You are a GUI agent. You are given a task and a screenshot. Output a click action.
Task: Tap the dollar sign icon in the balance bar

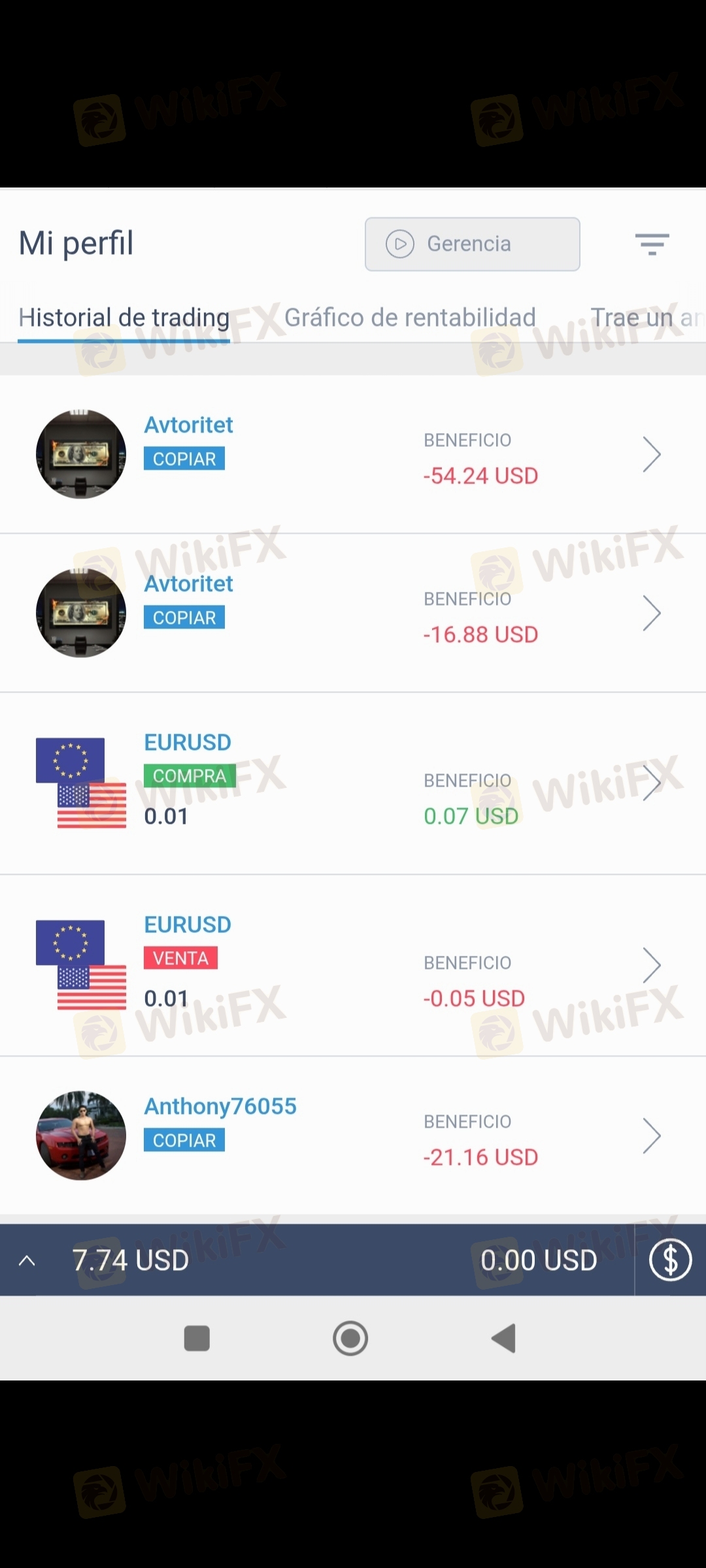[670, 1260]
